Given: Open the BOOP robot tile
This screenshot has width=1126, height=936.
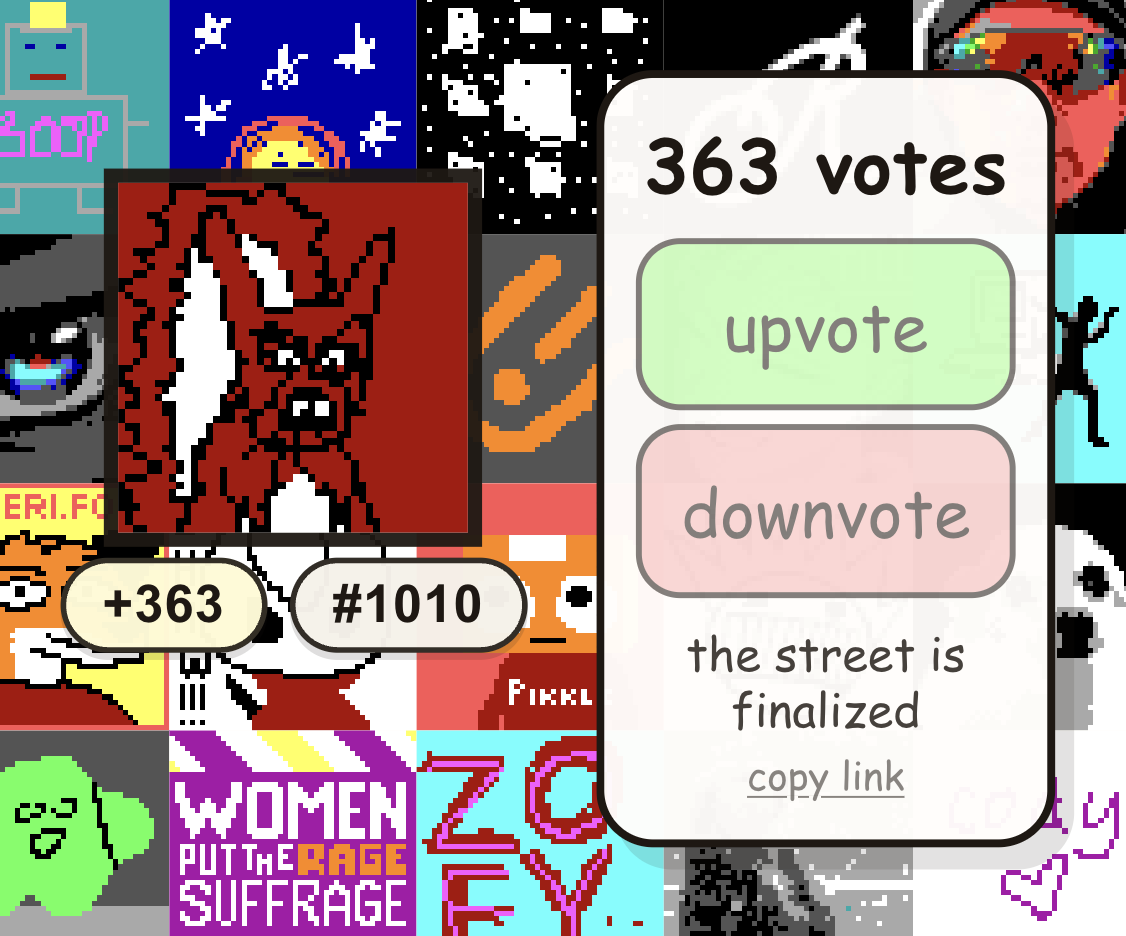Looking at the screenshot, I should point(60,90).
